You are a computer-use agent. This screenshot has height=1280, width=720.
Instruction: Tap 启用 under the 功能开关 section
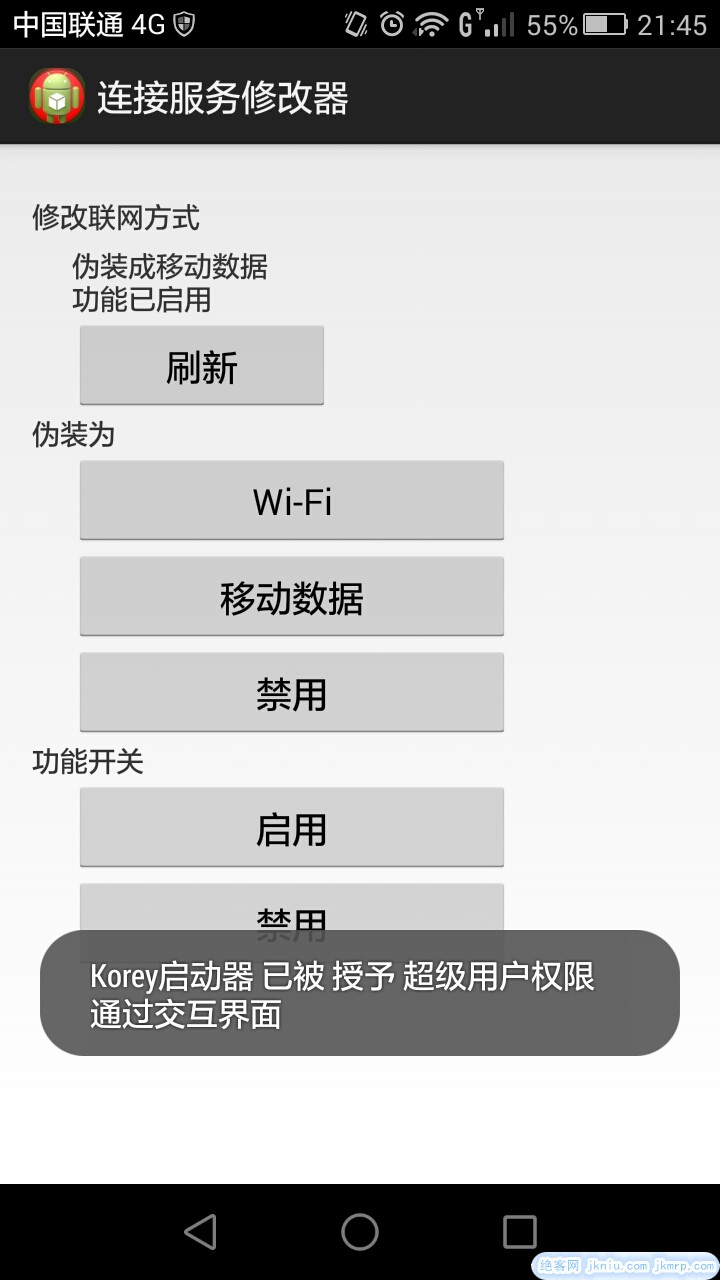click(x=292, y=828)
